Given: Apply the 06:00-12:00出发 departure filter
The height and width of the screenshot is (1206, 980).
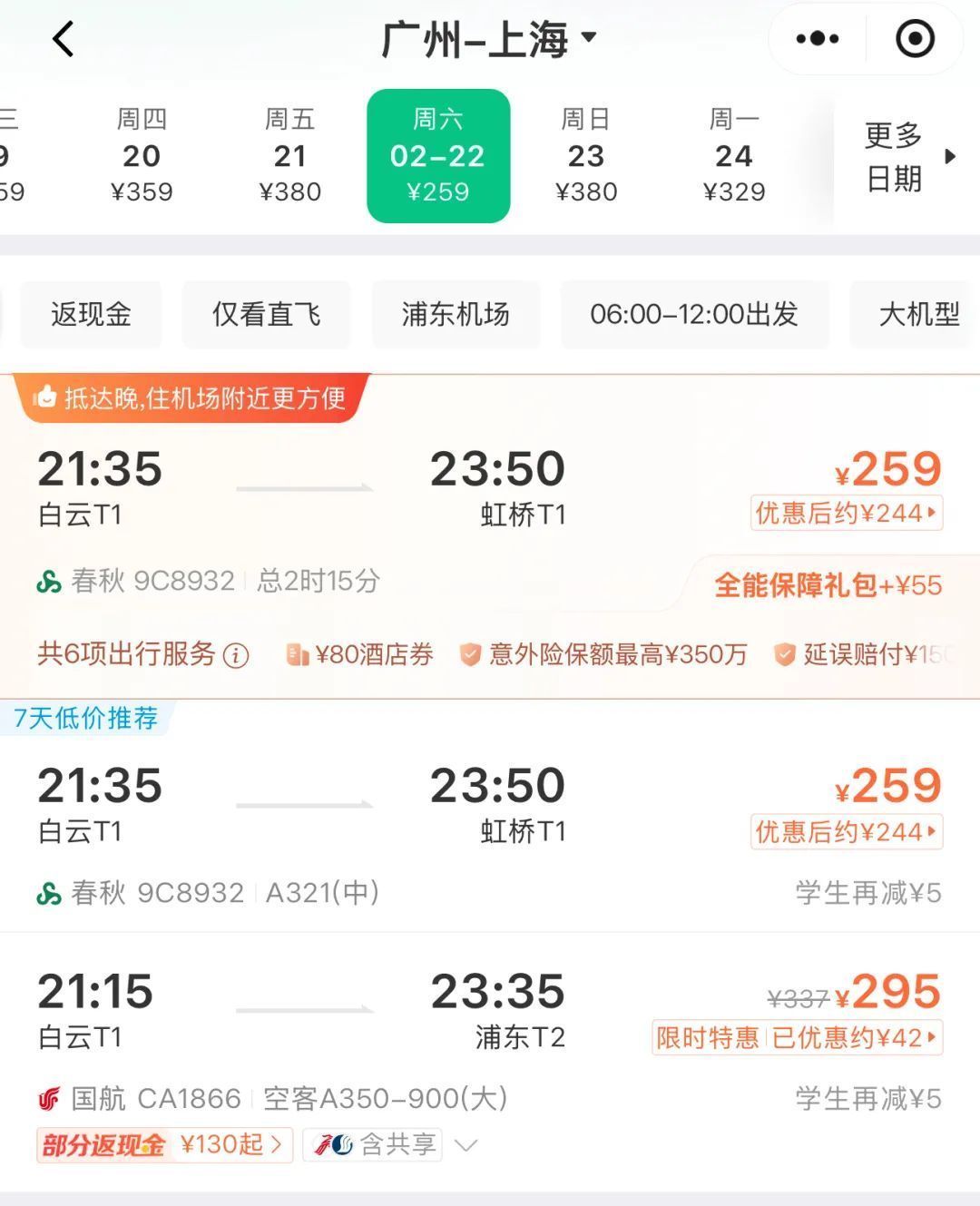Looking at the screenshot, I should coord(694,315).
